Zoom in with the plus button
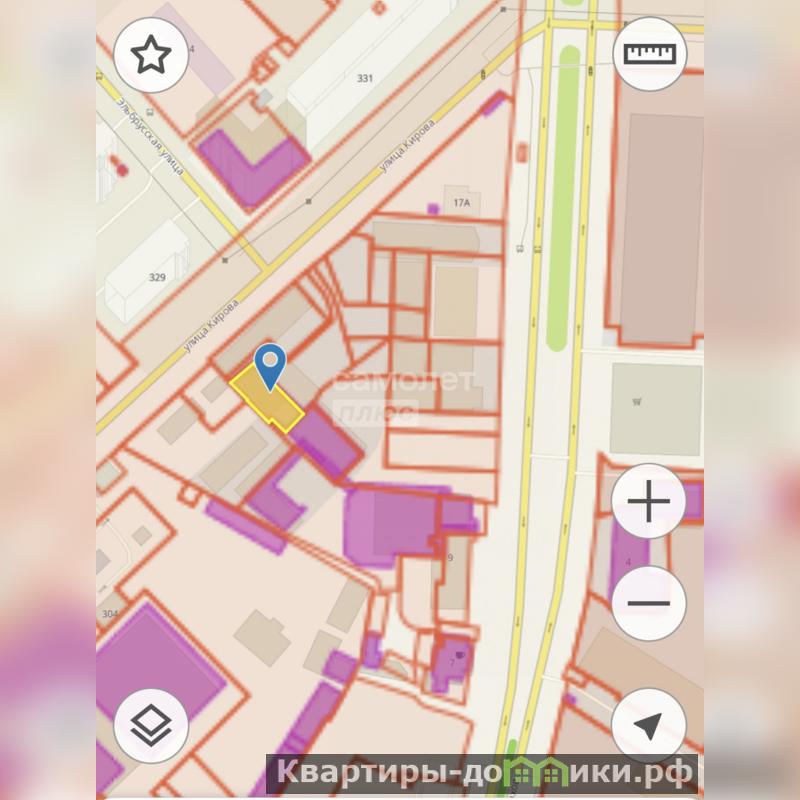 (648, 502)
